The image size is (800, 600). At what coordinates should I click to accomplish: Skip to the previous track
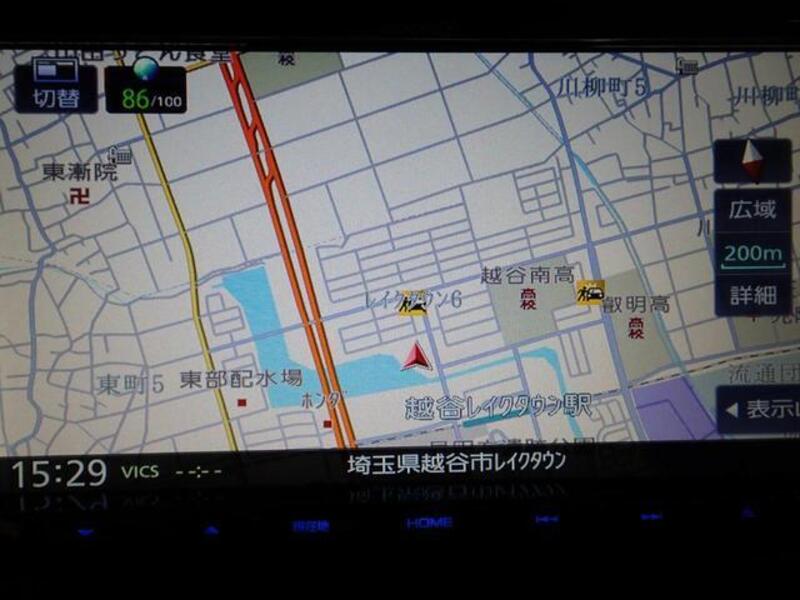pyautogui.click(x=546, y=519)
